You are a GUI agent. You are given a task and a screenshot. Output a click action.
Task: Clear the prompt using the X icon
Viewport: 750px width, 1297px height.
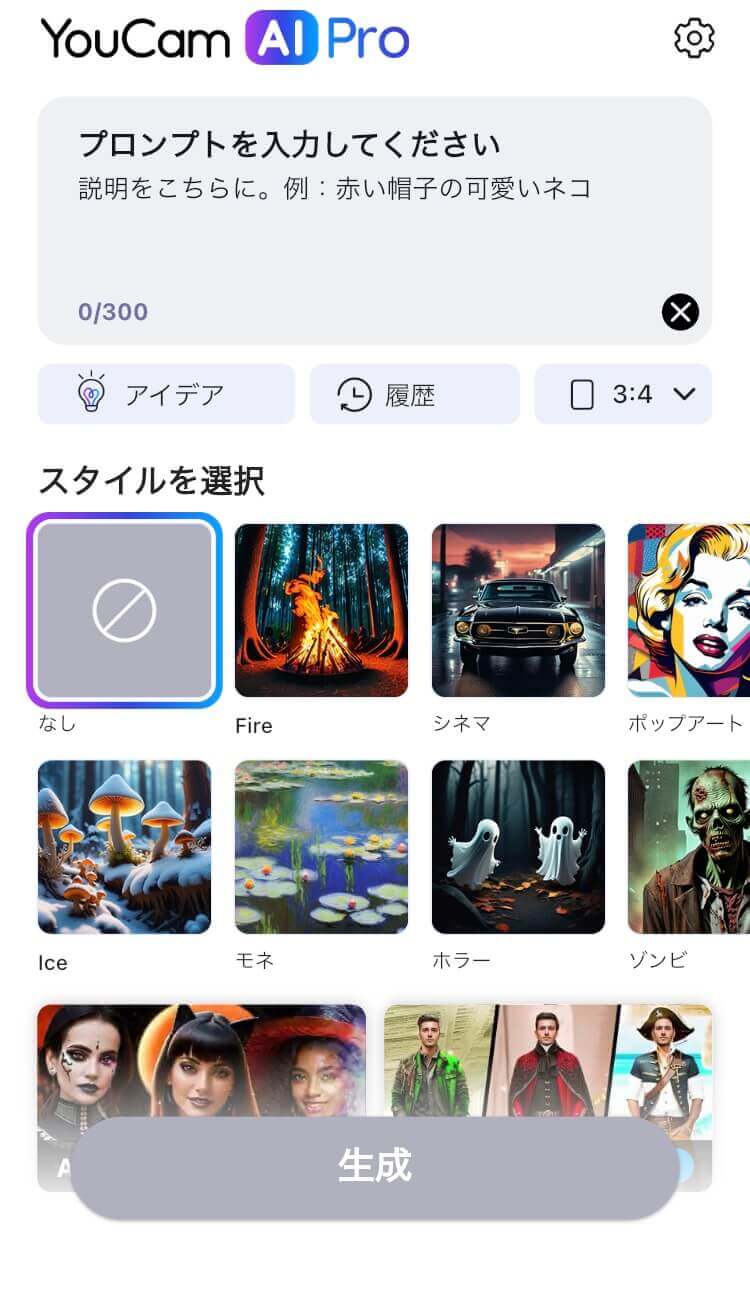[681, 311]
